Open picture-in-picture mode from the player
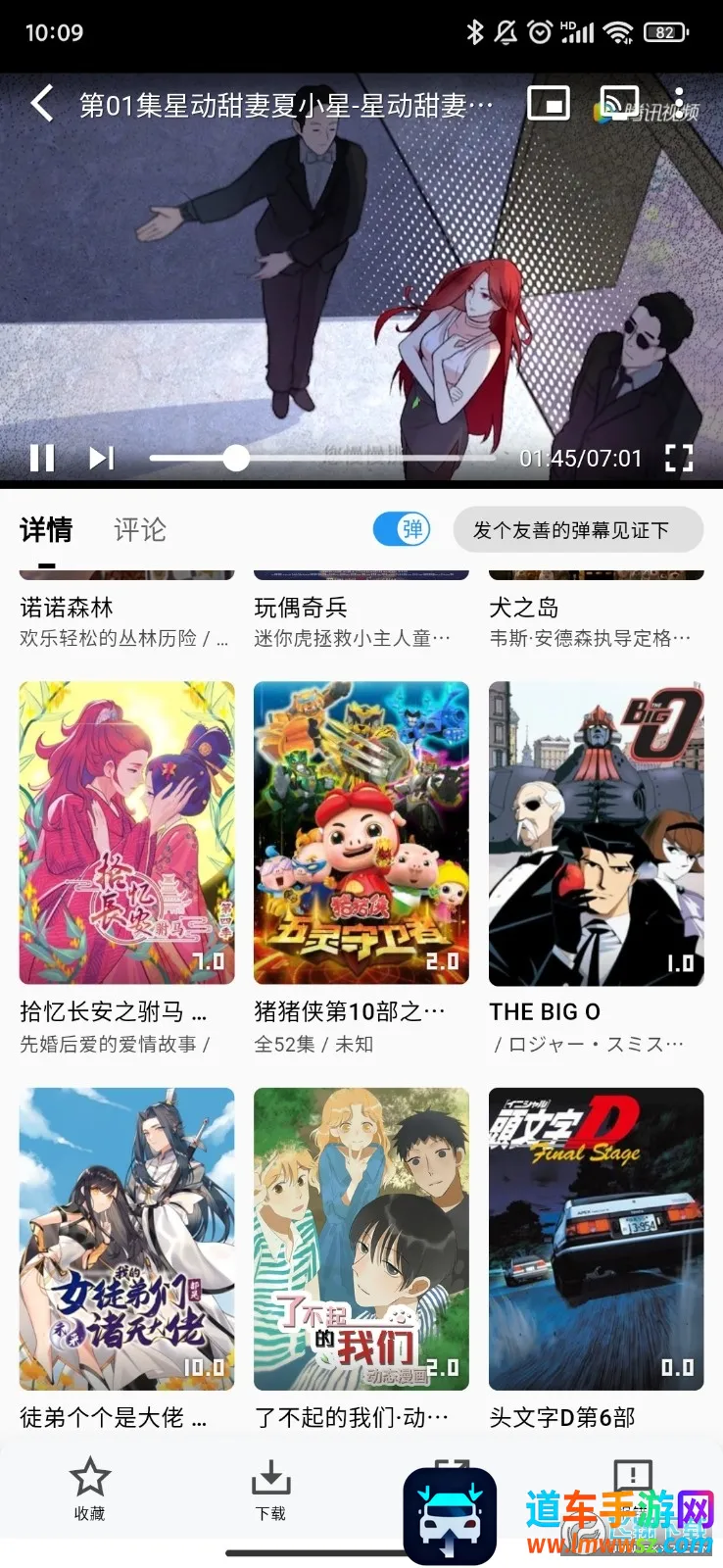The width and height of the screenshot is (723, 1568). click(550, 101)
